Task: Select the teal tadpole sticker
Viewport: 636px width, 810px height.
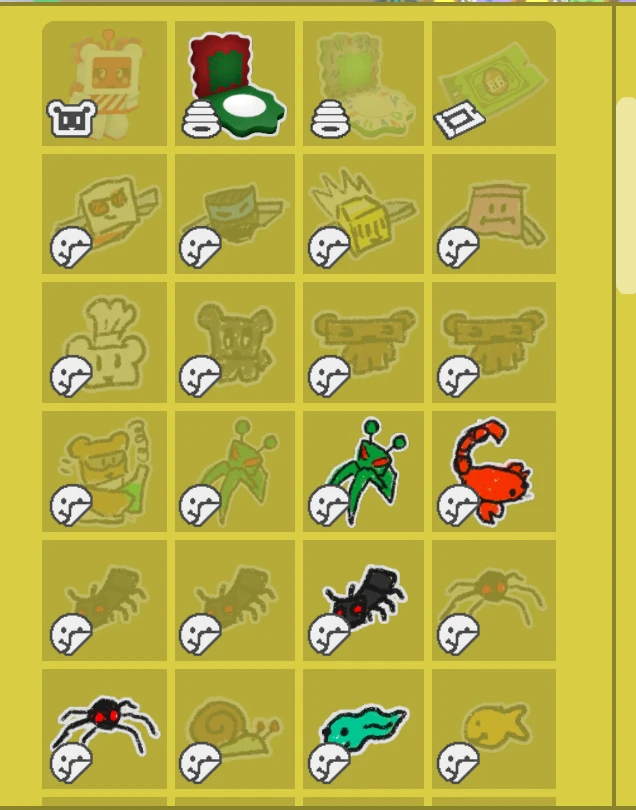Action: [365, 728]
